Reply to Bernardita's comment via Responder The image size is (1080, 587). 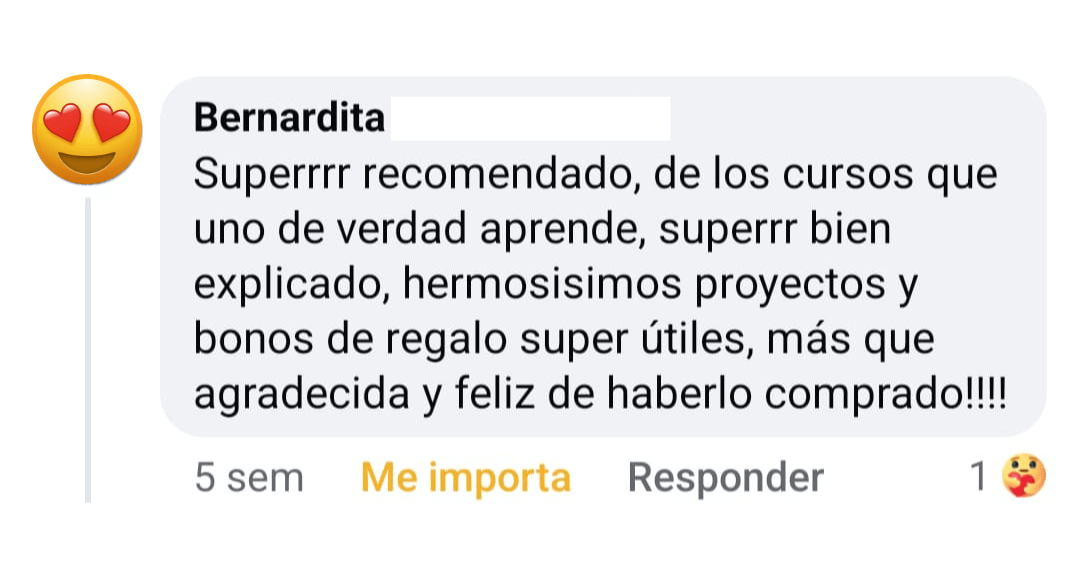725,478
